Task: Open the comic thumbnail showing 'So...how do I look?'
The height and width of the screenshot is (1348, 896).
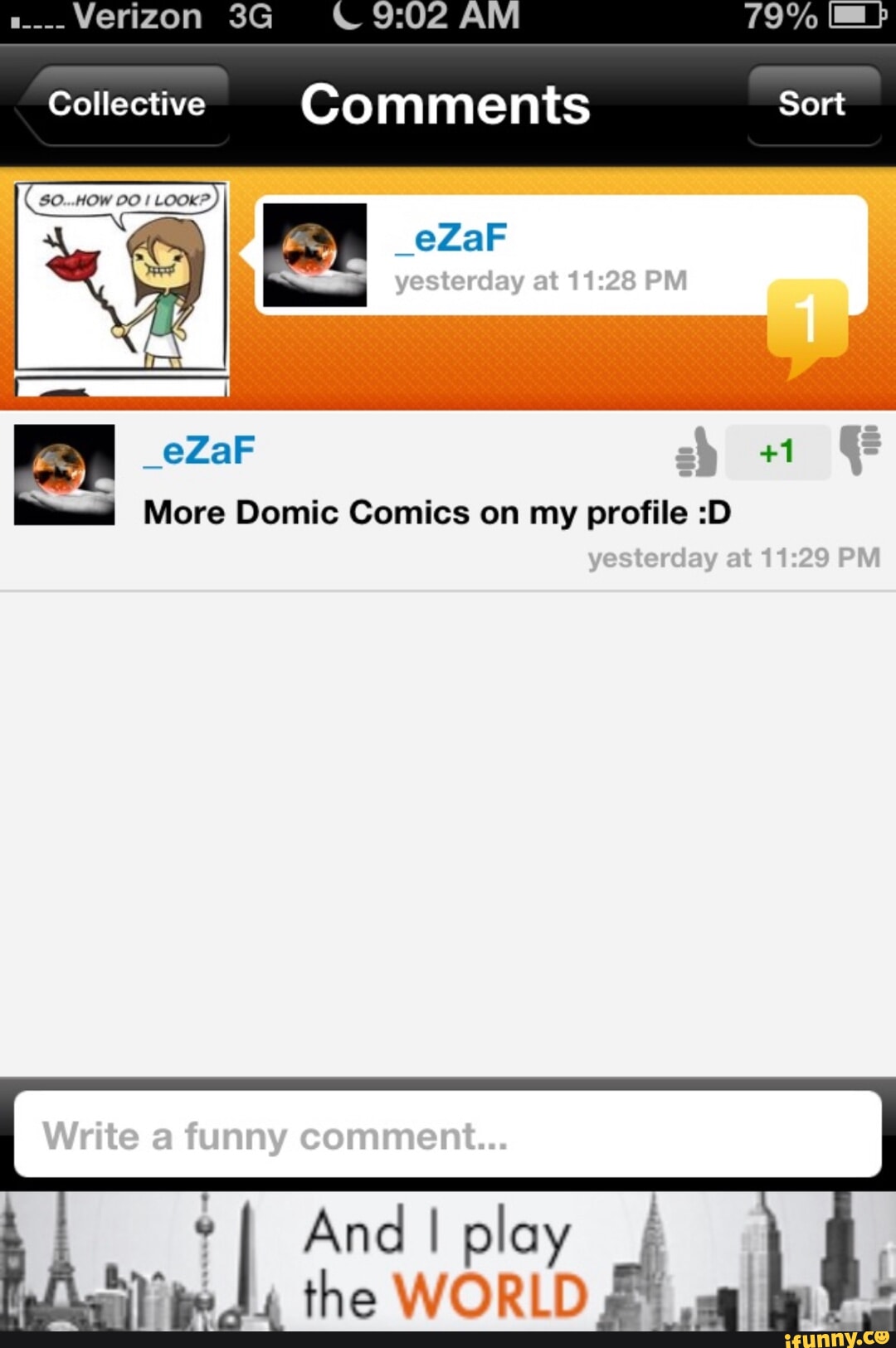Action: [120, 282]
